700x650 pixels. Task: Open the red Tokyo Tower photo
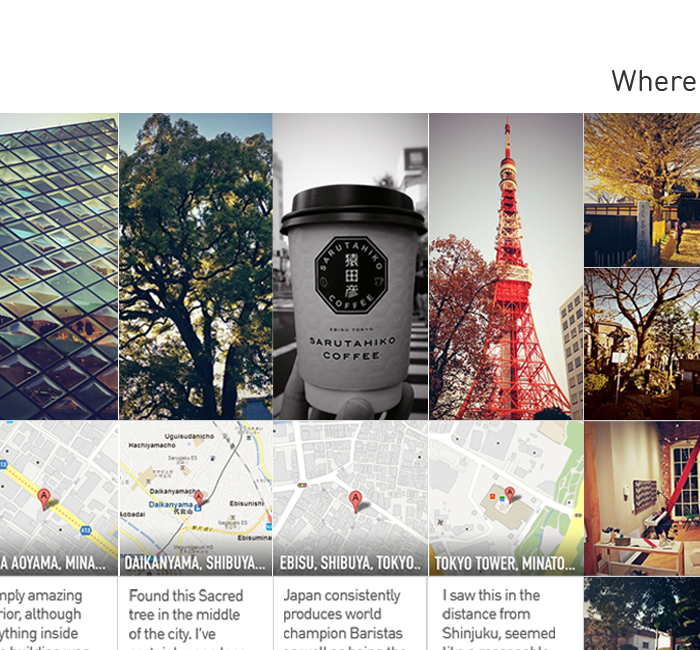[x=506, y=265]
